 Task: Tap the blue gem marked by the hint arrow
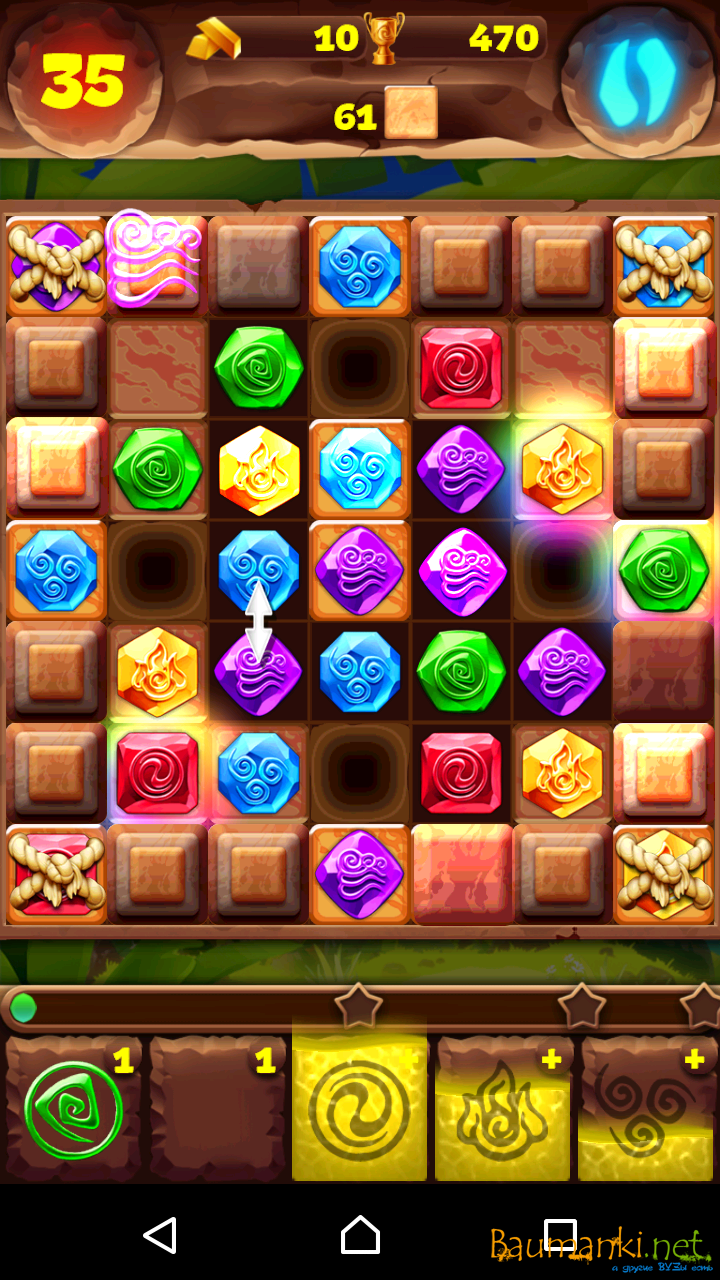pyautogui.click(x=258, y=567)
